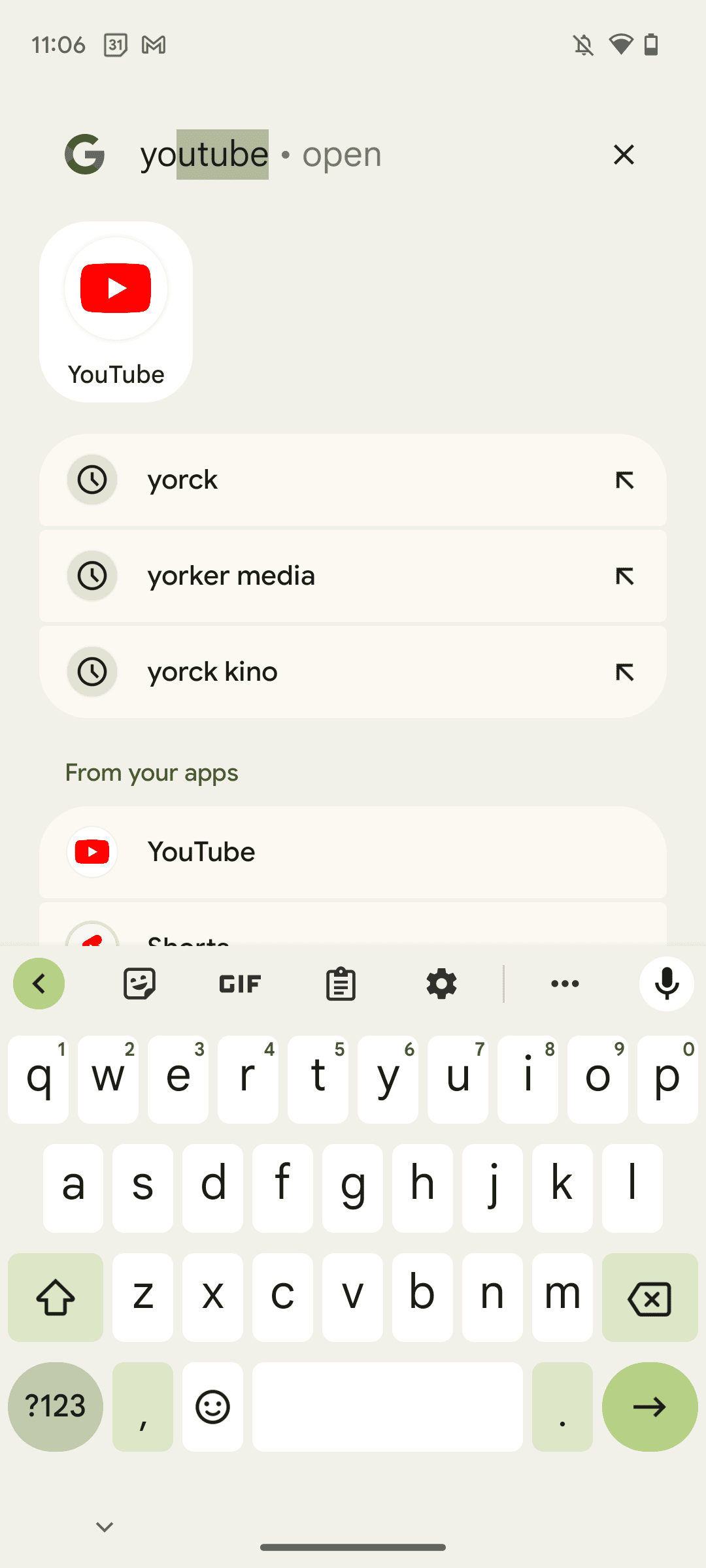Tap the backspace key

pyautogui.click(x=650, y=1298)
